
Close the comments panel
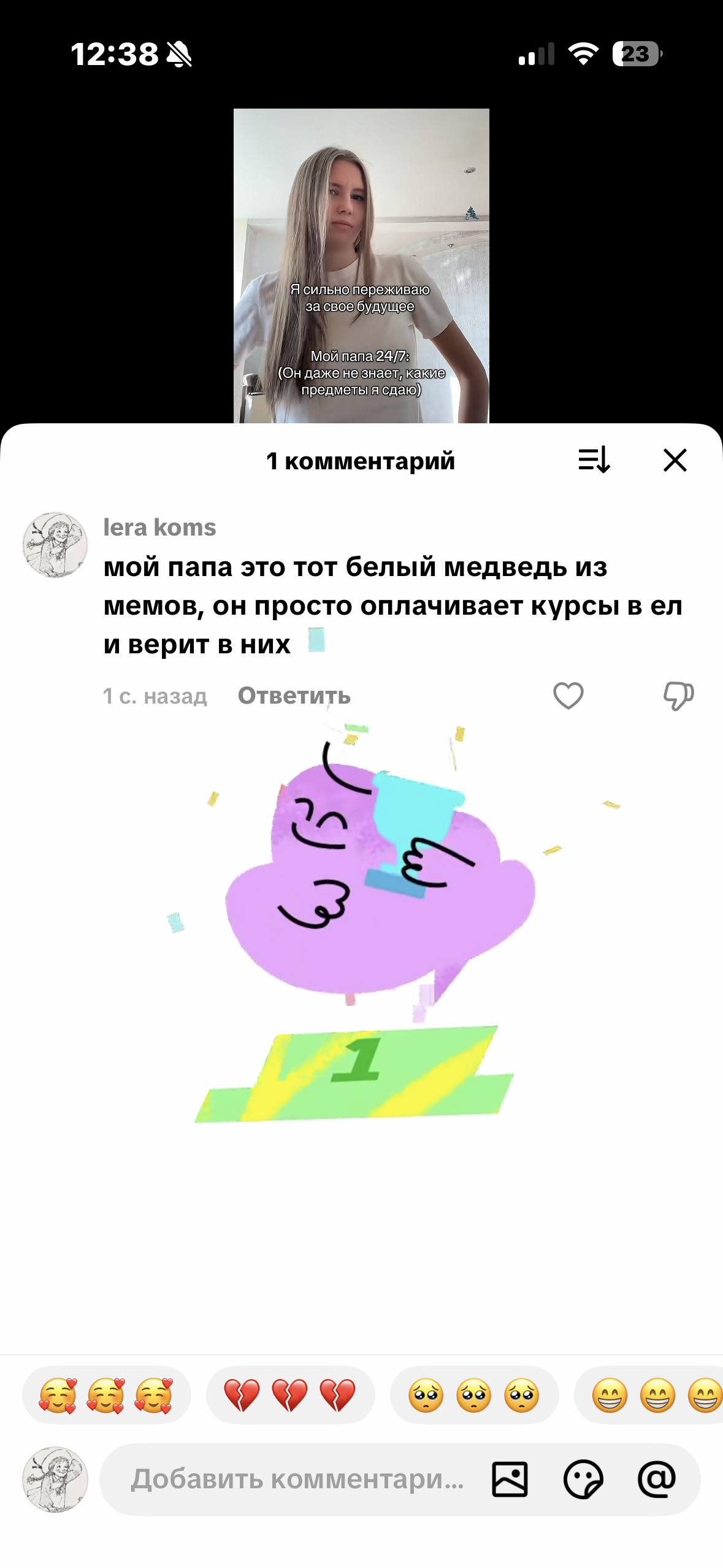[675, 460]
